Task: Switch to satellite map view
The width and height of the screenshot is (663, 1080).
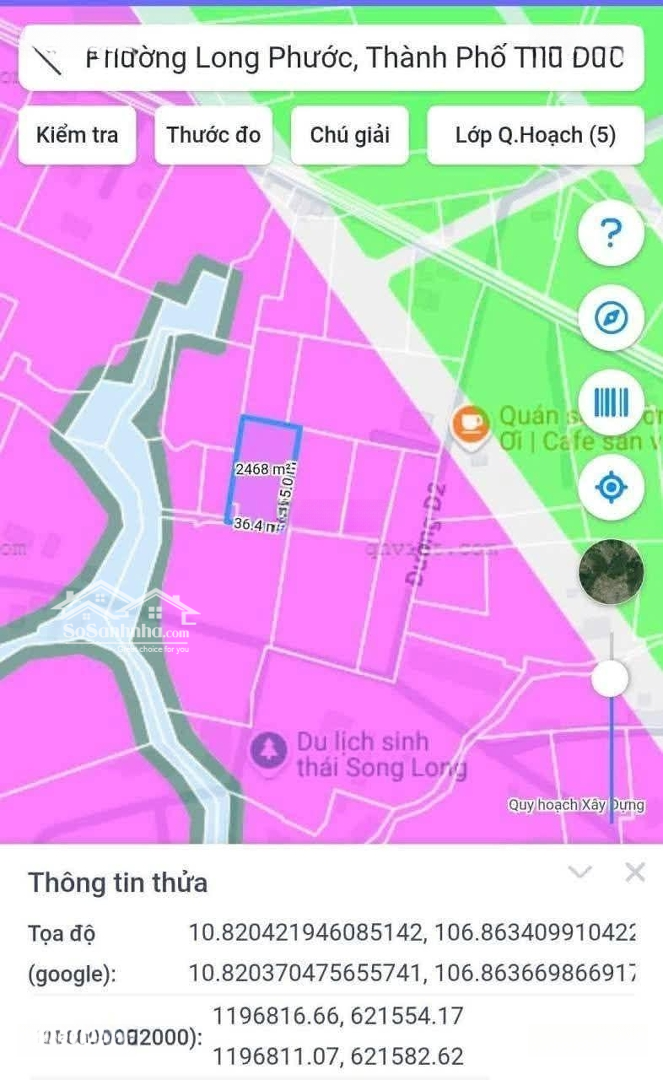Action: (x=610, y=571)
